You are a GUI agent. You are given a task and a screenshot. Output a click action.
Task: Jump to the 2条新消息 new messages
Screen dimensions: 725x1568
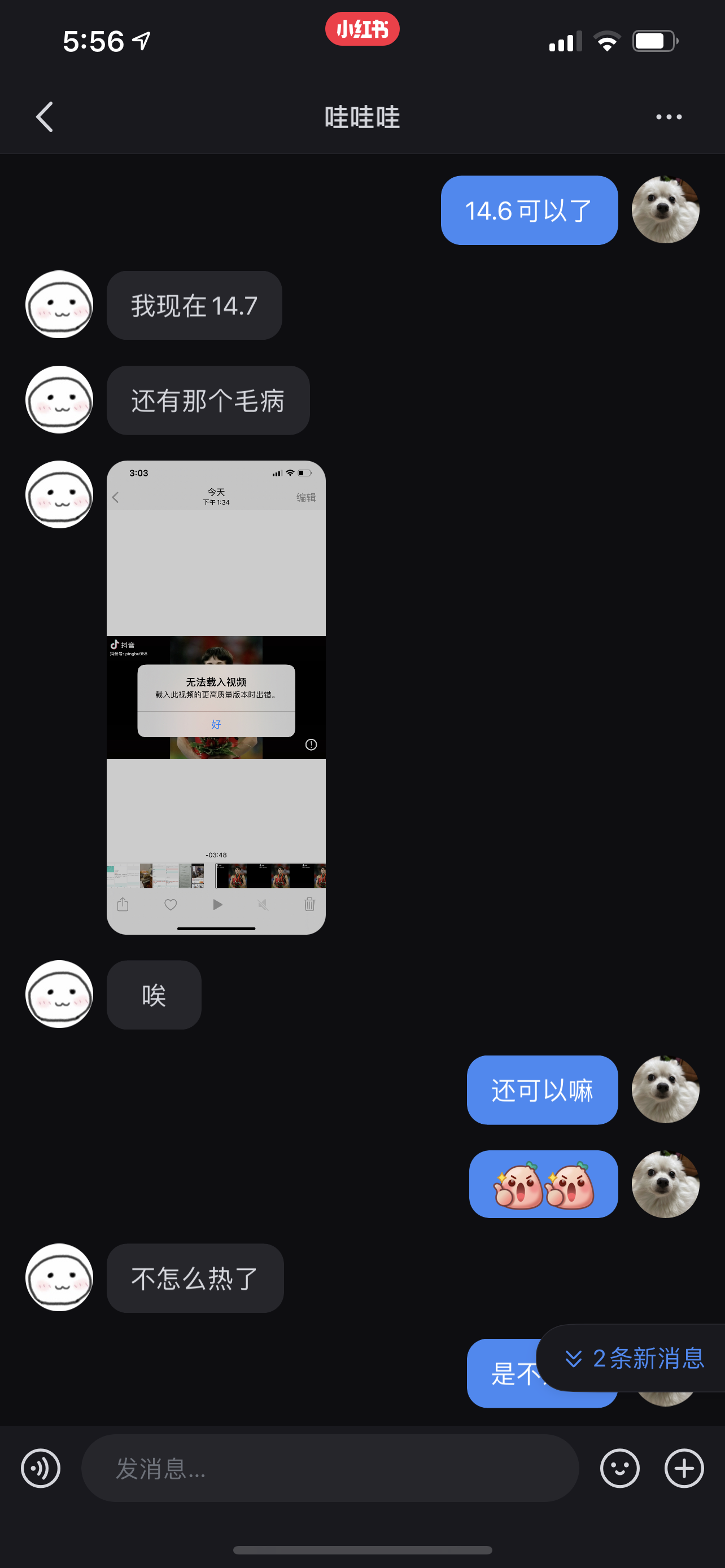[x=635, y=1359]
